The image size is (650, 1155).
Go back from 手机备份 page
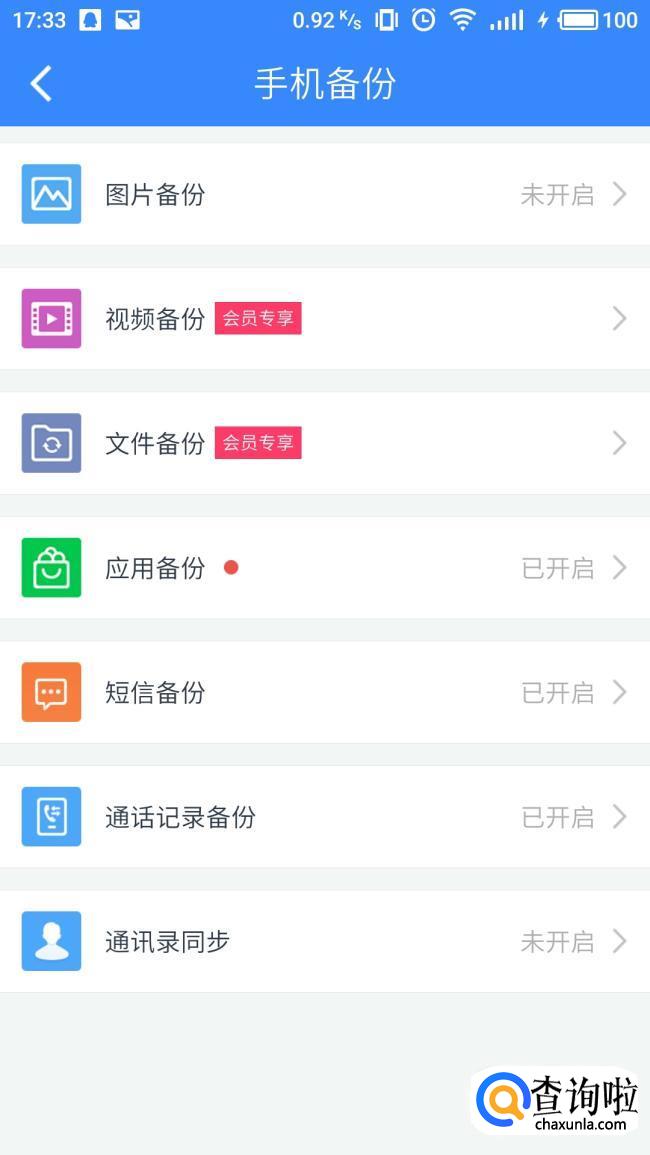point(41,84)
